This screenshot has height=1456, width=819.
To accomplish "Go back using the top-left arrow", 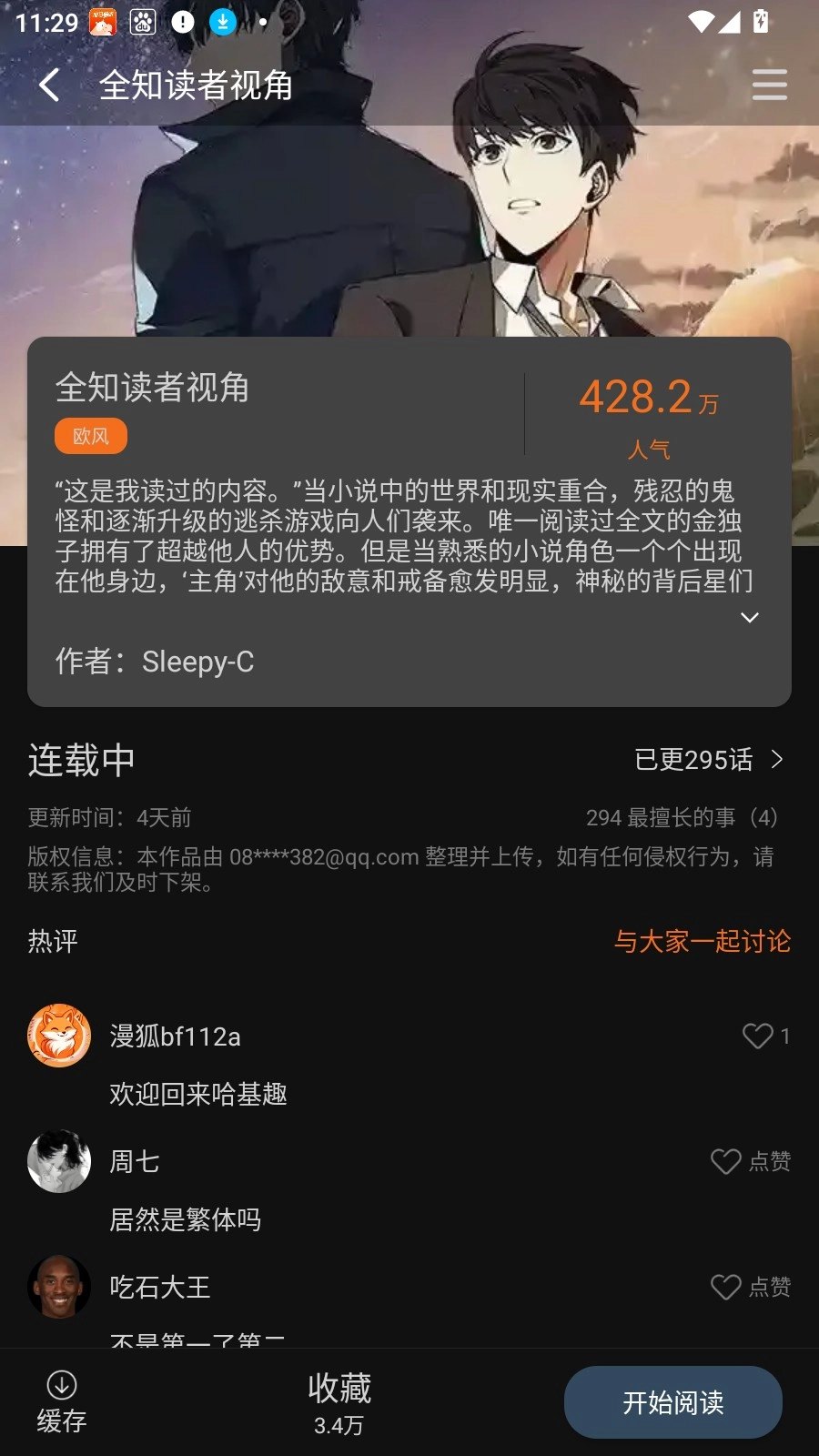I will pos(50,86).
